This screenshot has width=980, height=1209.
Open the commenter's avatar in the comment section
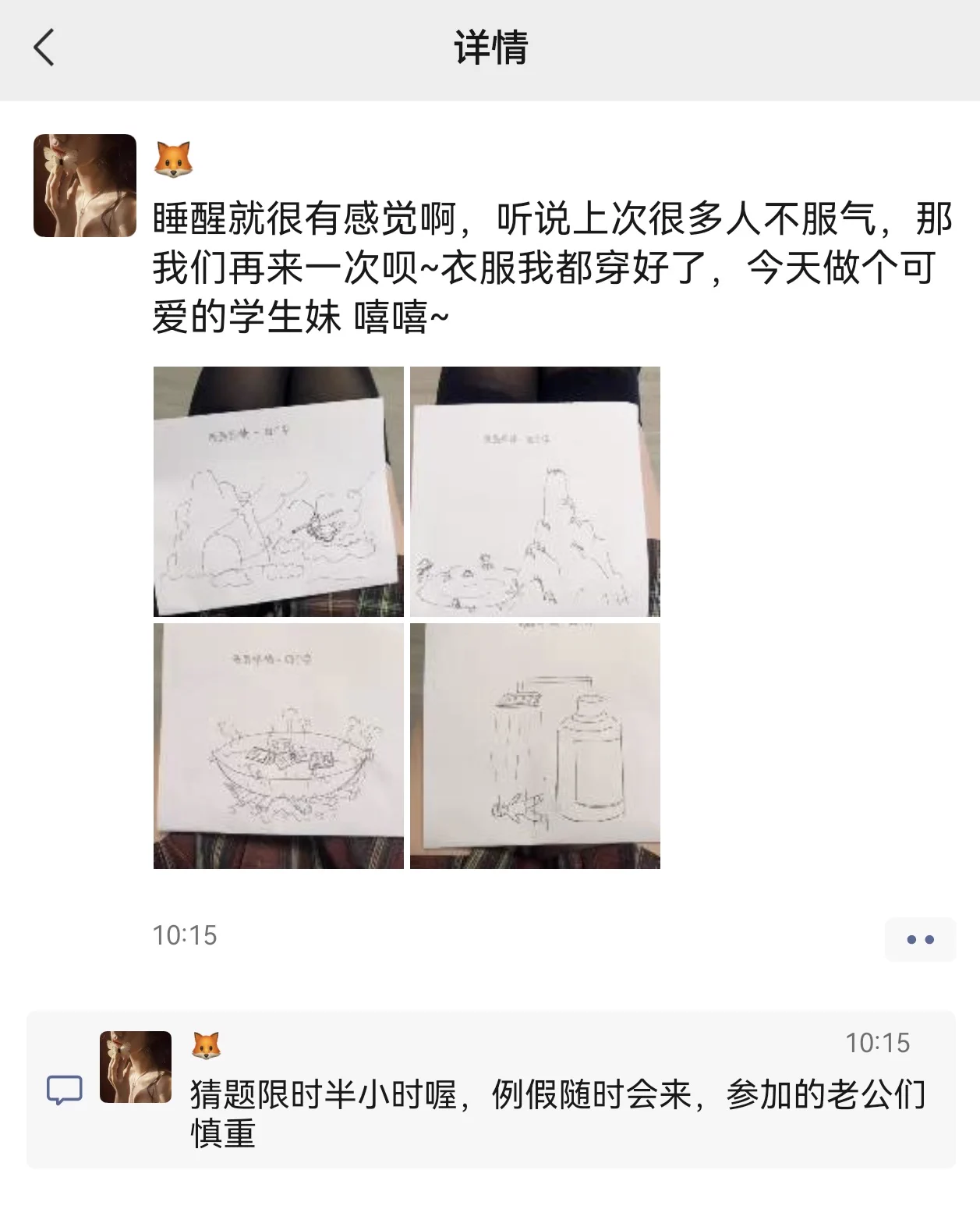pyautogui.click(x=136, y=1066)
